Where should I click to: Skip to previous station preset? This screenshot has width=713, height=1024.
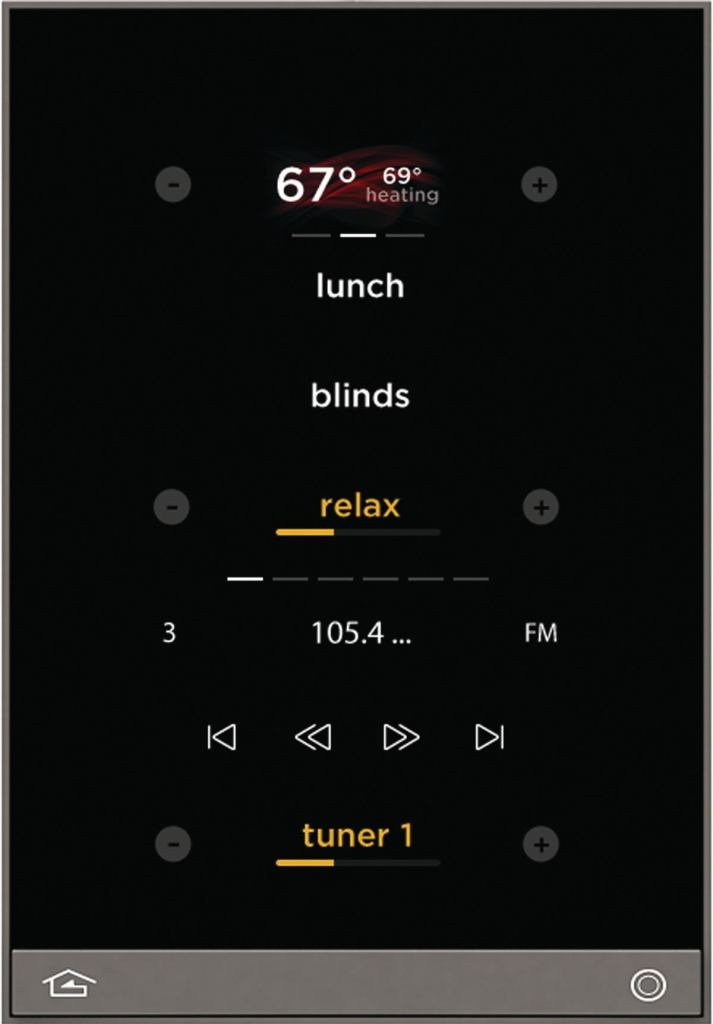click(221, 738)
